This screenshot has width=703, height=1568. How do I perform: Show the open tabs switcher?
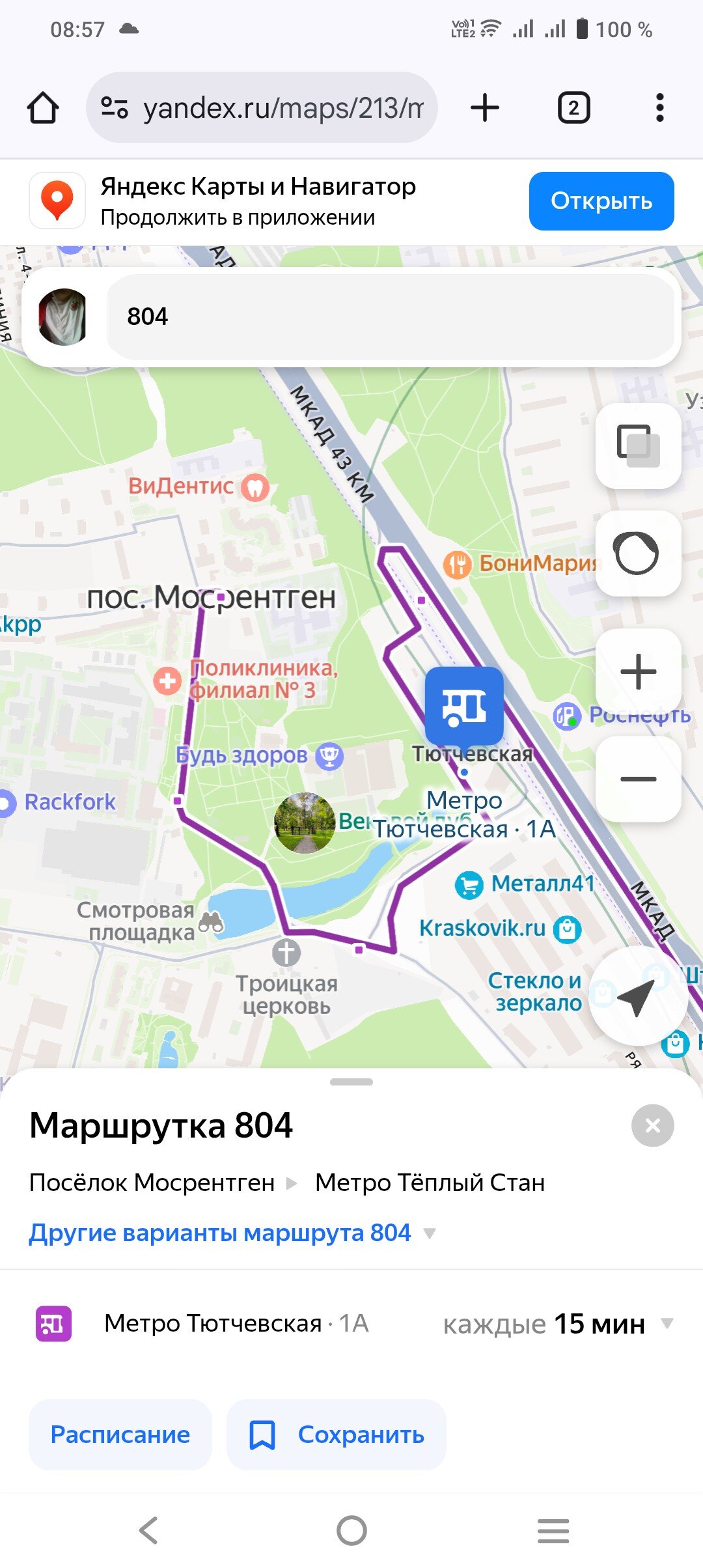573,107
